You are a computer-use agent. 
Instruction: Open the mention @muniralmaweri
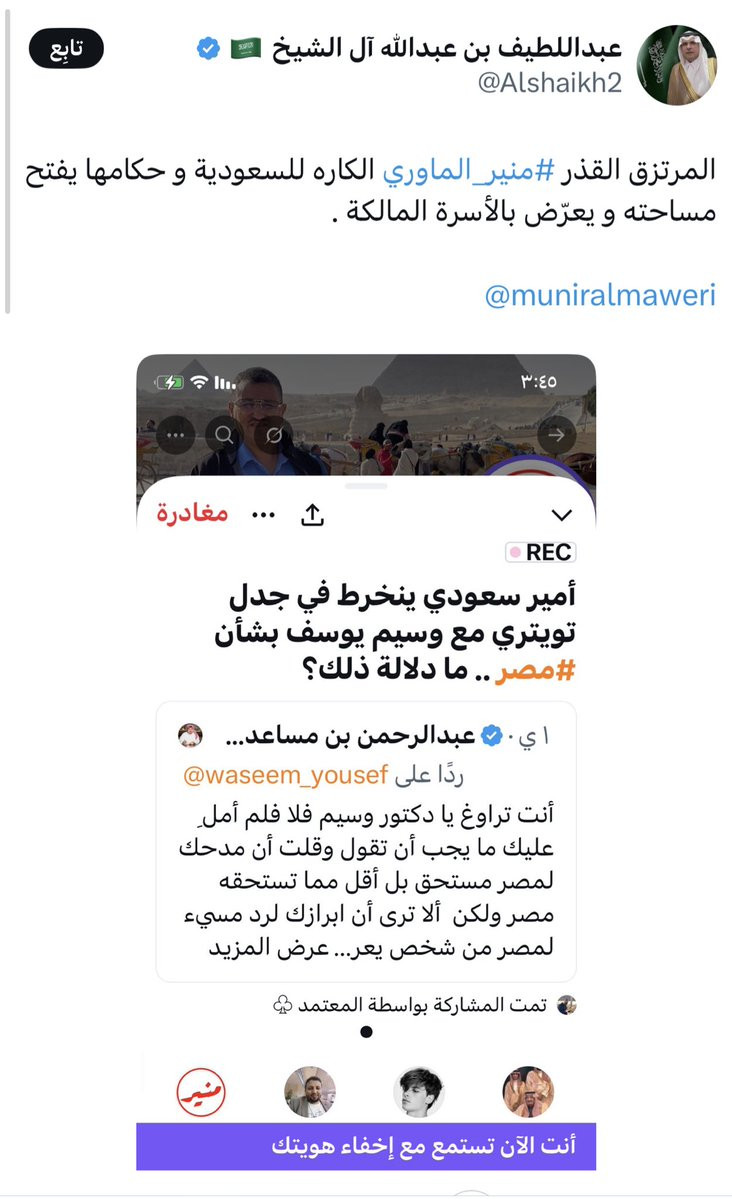click(x=600, y=295)
